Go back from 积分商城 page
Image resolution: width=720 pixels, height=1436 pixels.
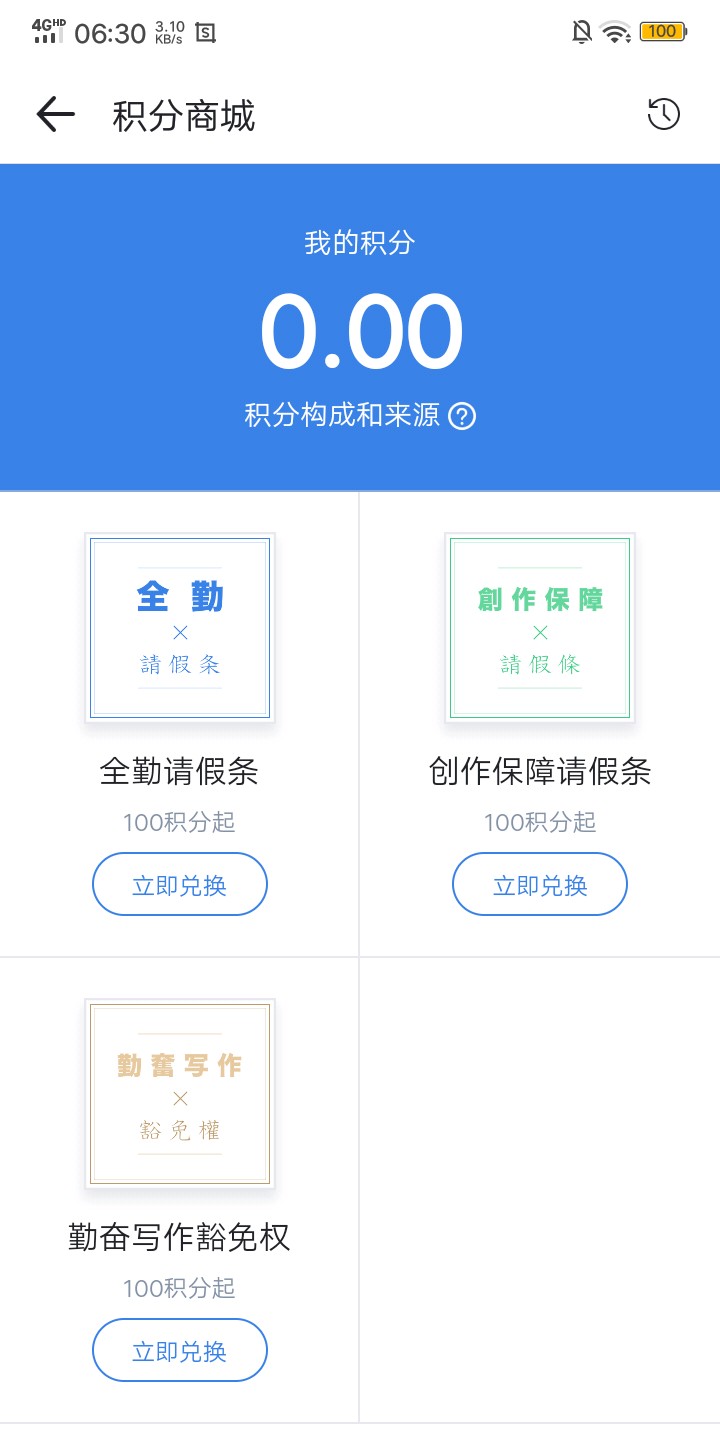pyautogui.click(x=56, y=115)
